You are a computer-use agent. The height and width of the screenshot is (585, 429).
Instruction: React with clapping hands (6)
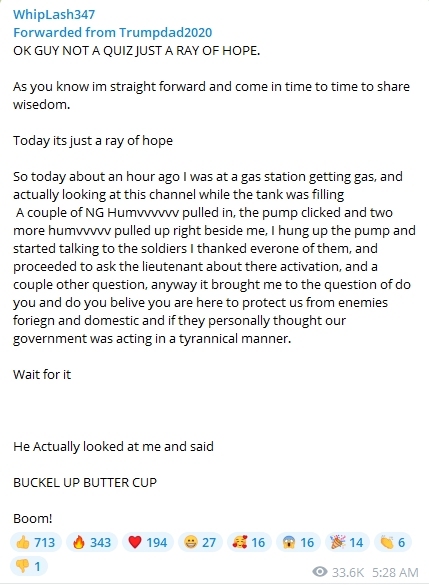[x=393, y=542]
